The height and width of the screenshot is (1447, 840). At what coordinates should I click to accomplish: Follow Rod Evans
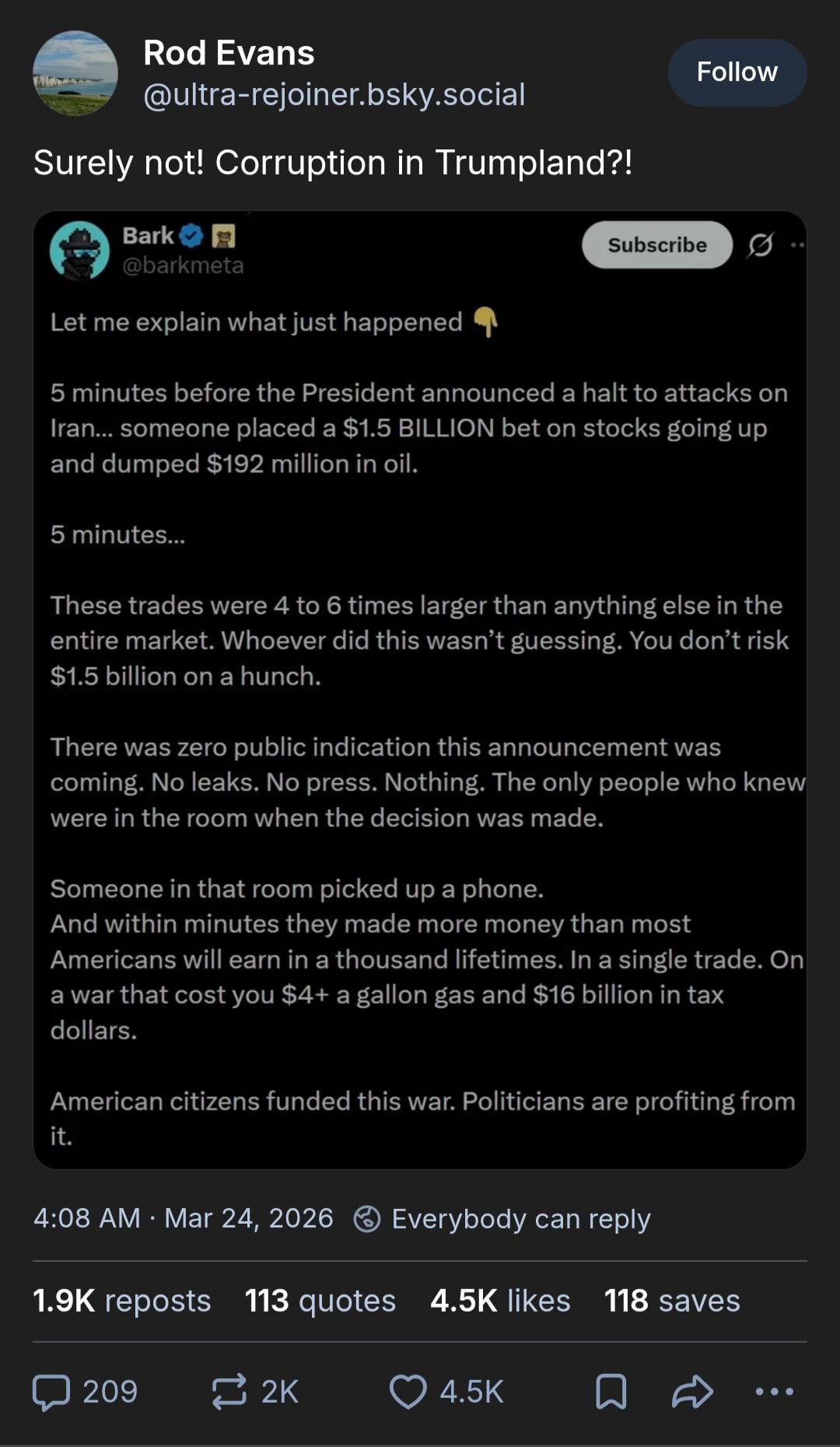click(737, 72)
